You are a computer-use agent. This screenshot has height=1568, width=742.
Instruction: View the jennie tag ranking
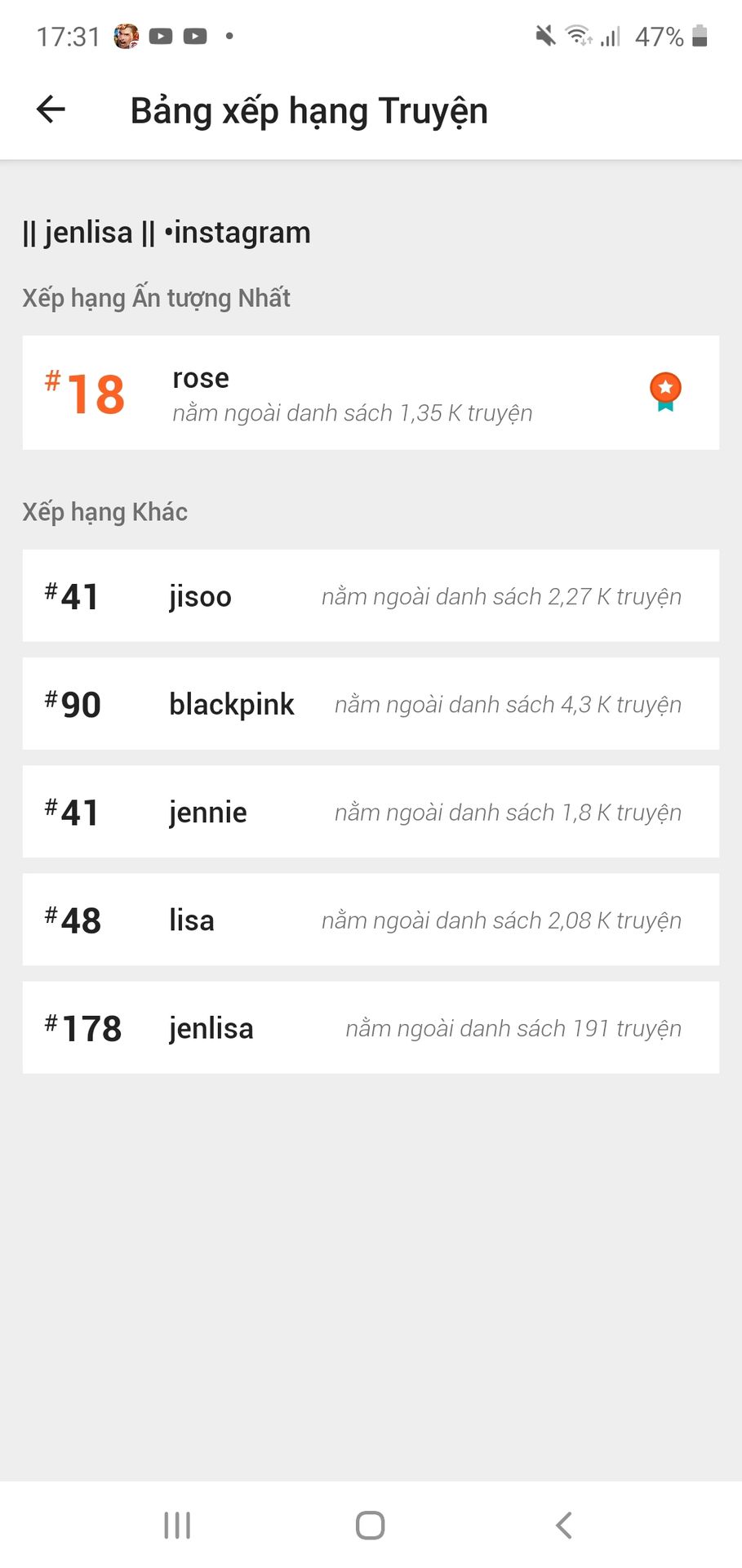[x=371, y=811]
